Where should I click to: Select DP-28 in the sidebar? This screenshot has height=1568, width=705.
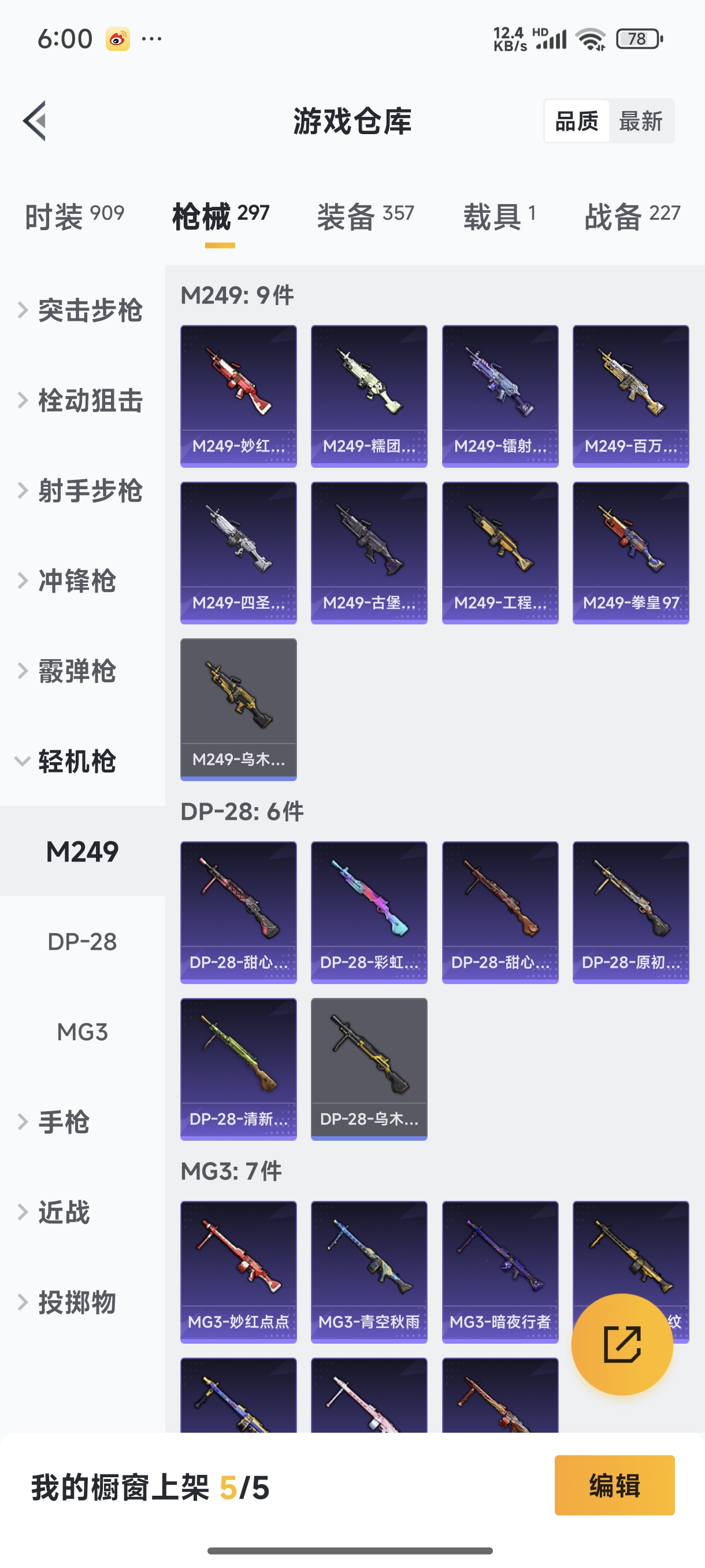(82, 942)
